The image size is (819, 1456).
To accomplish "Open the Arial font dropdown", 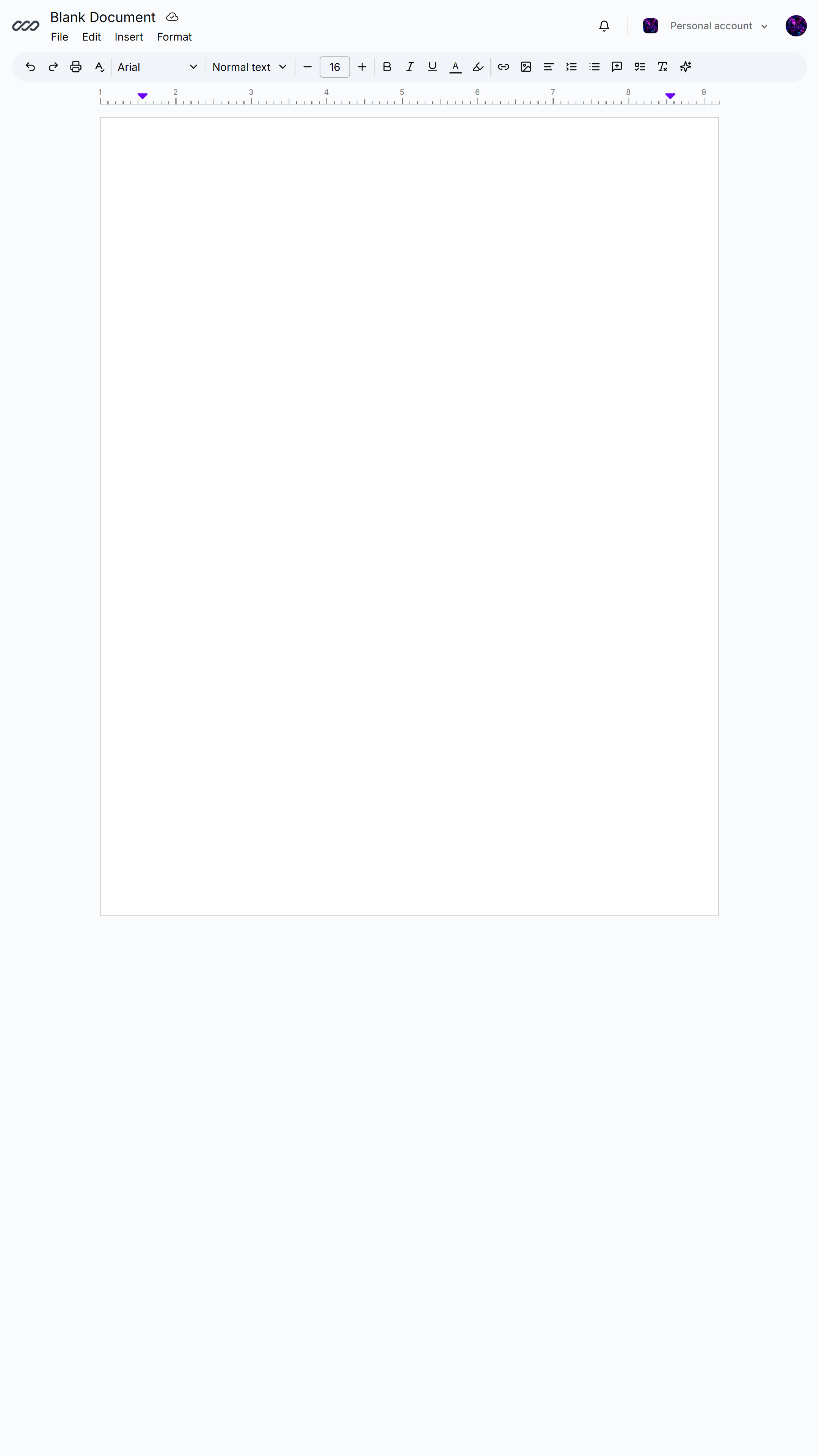I will (157, 67).
